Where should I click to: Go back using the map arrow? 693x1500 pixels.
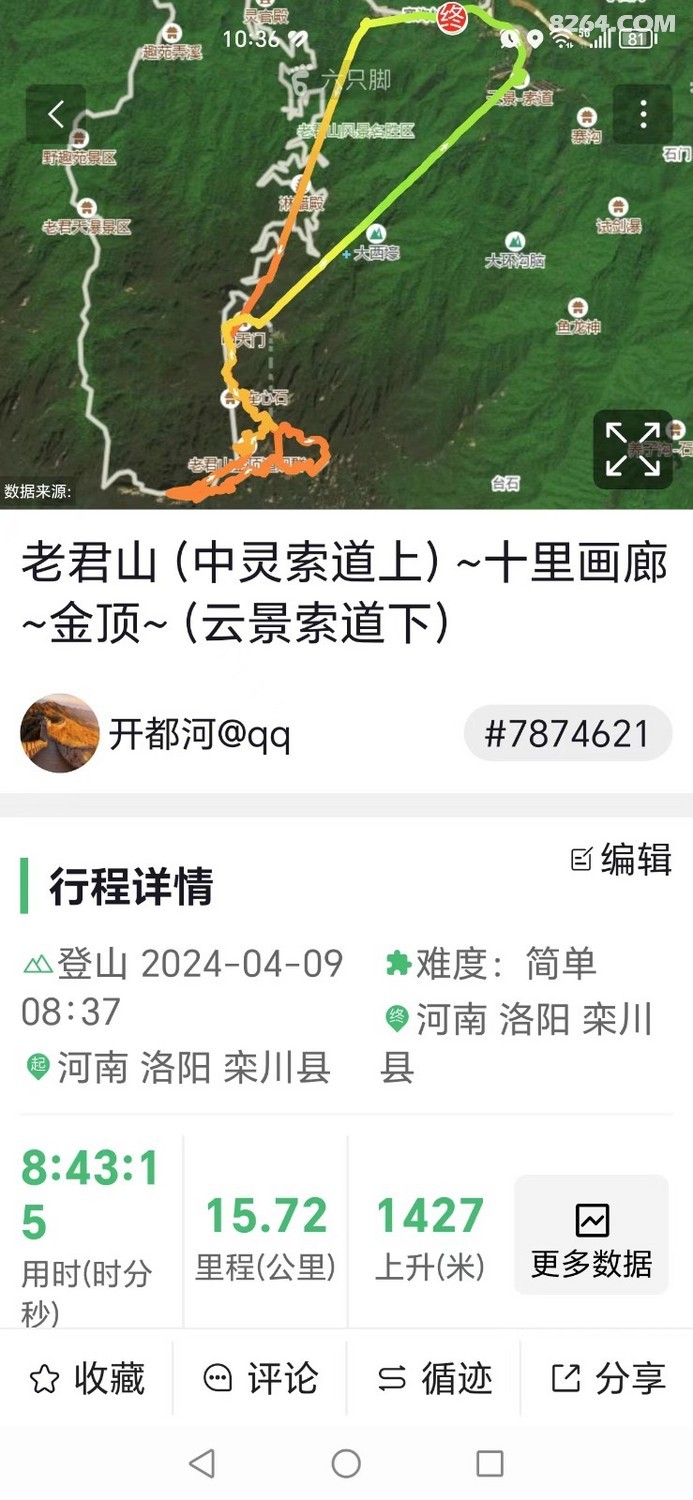pos(56,114)
